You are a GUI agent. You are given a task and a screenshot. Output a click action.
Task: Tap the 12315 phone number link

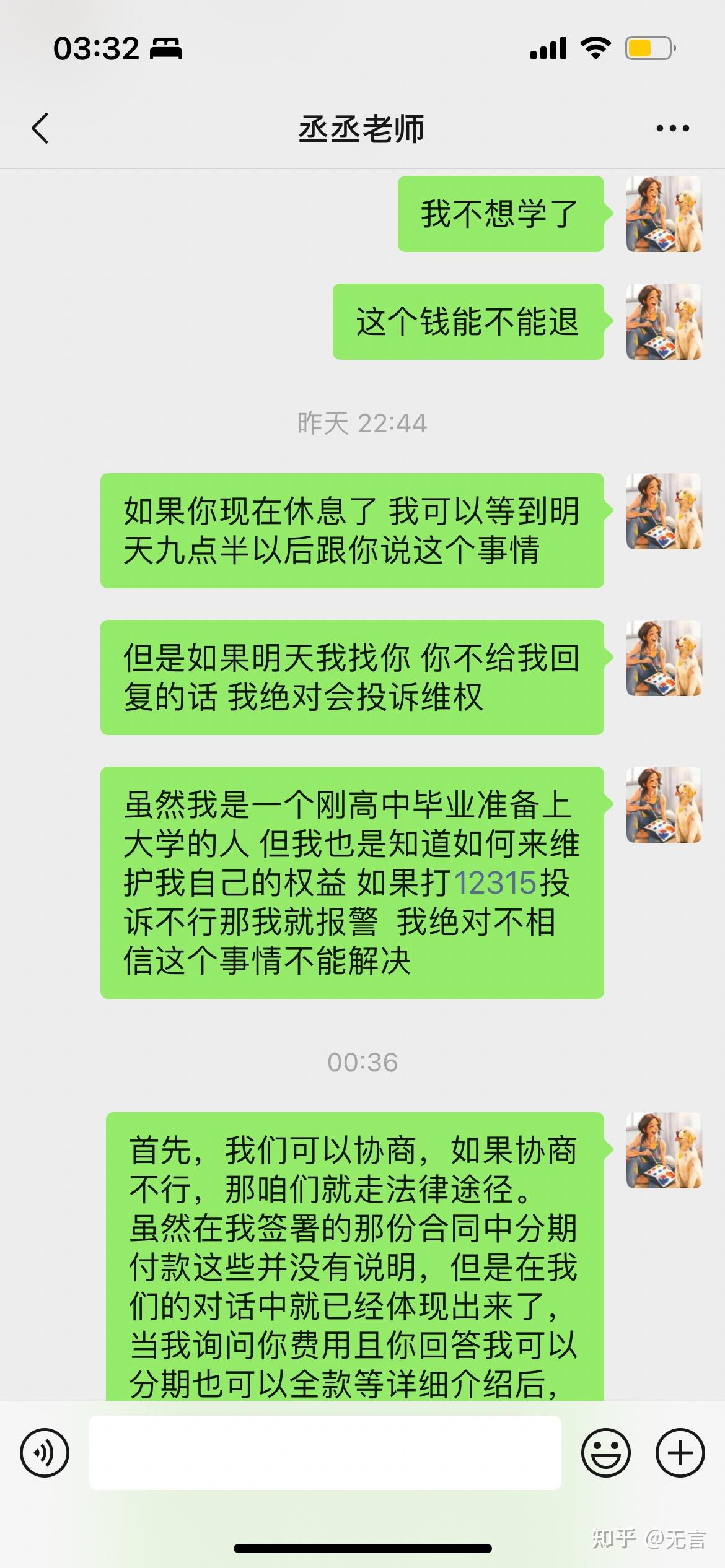click(495, 883)
